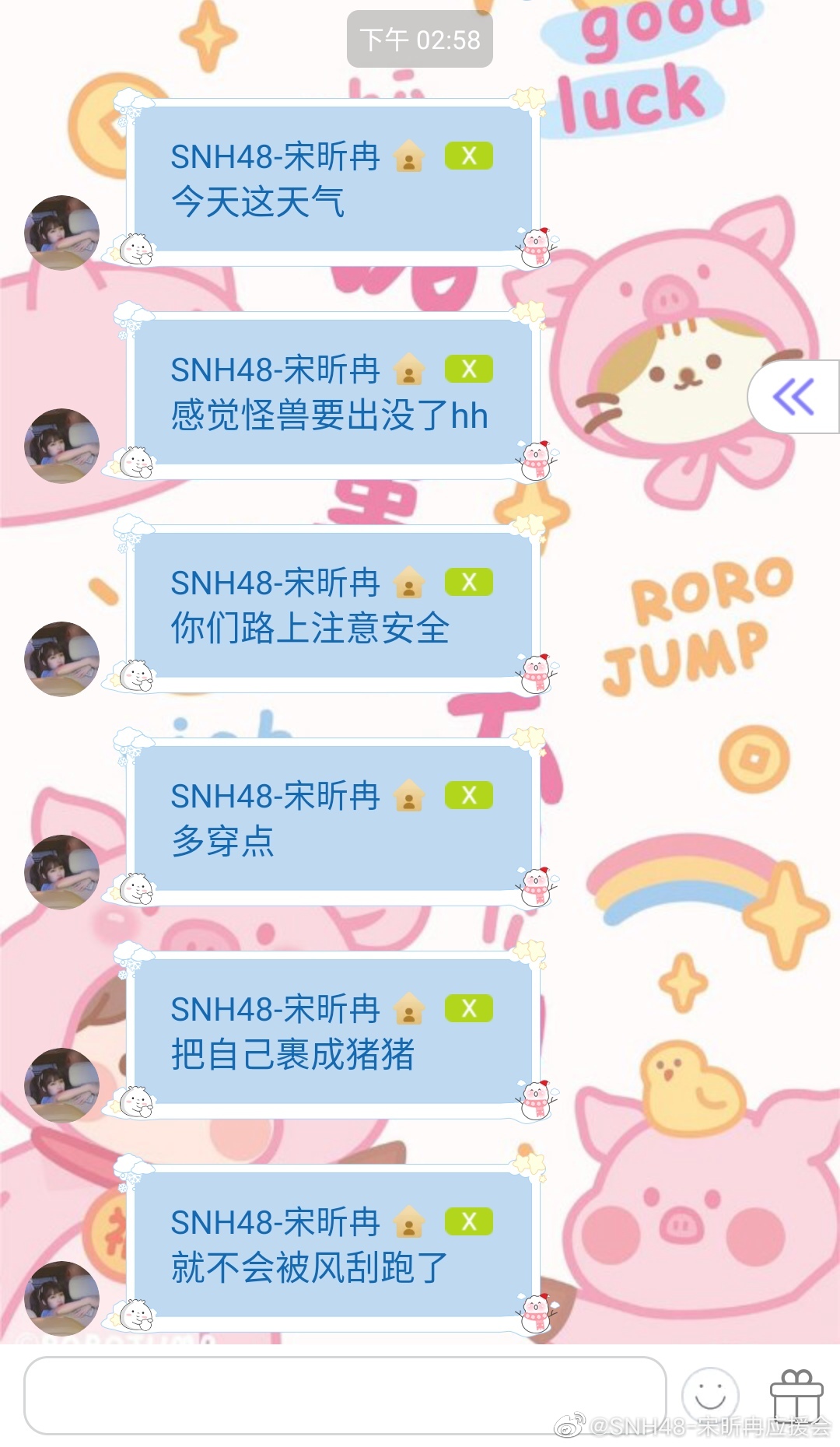Image resolution: width=840 pixels, height=1447 pixels.
Task: Tap the message bubble 你们路上注意安全
Action: pyautogui.click(x=333, y=606)
